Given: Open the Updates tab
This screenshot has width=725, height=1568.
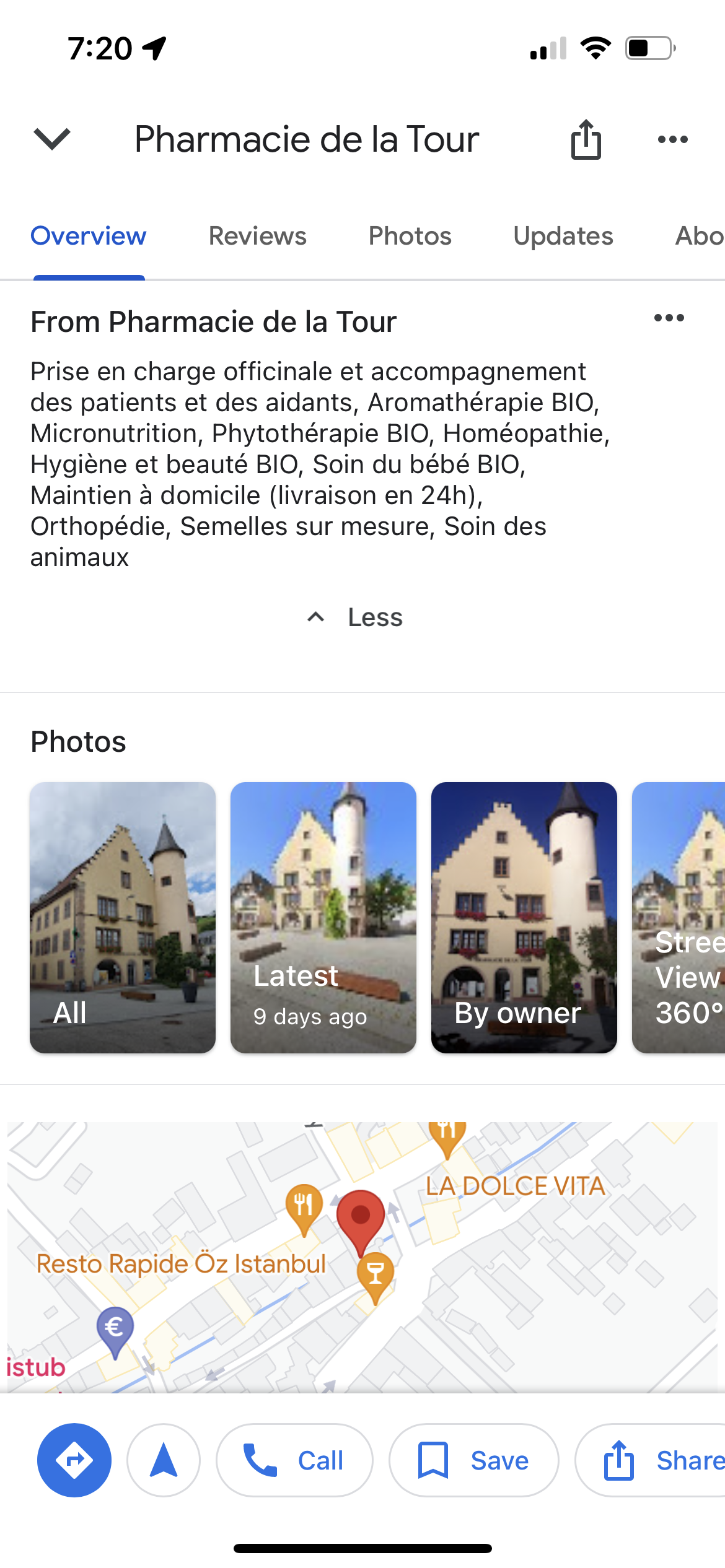Looking at the screenshot, I should click(x=563, y=236).
